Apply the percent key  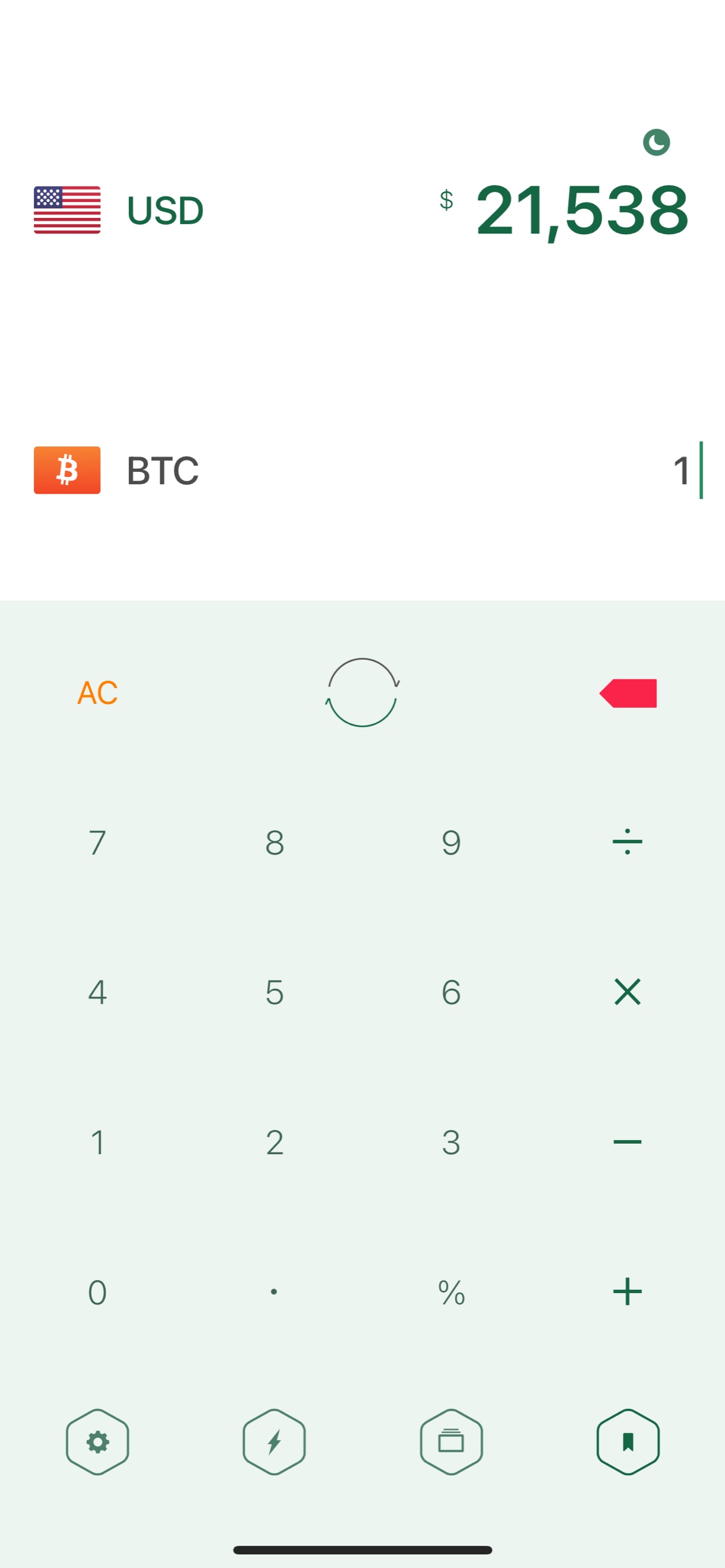point(451,1292)
